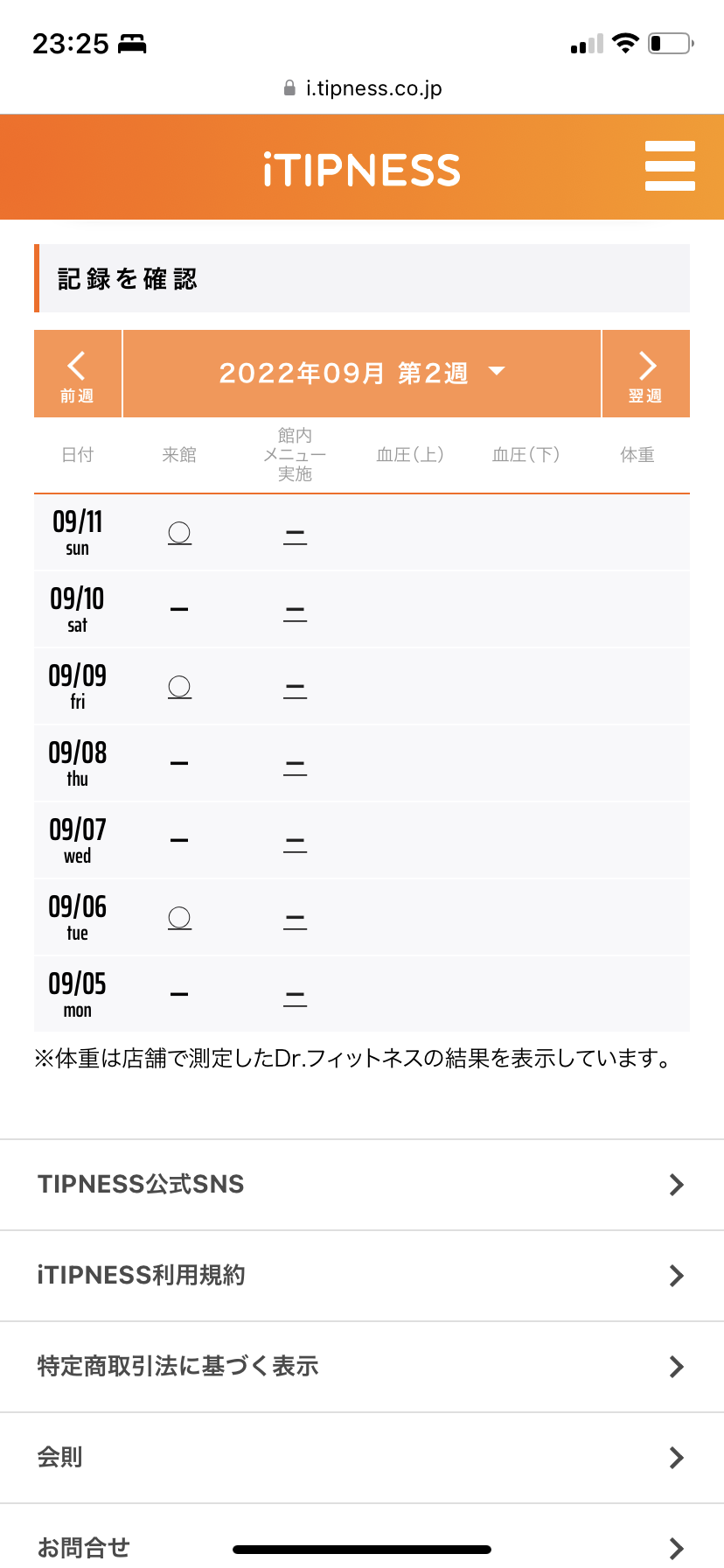This screenshot has width=724, height=1568.
Task: Open the menu dash link for 09/05
Action: click(x=296, y=997)
